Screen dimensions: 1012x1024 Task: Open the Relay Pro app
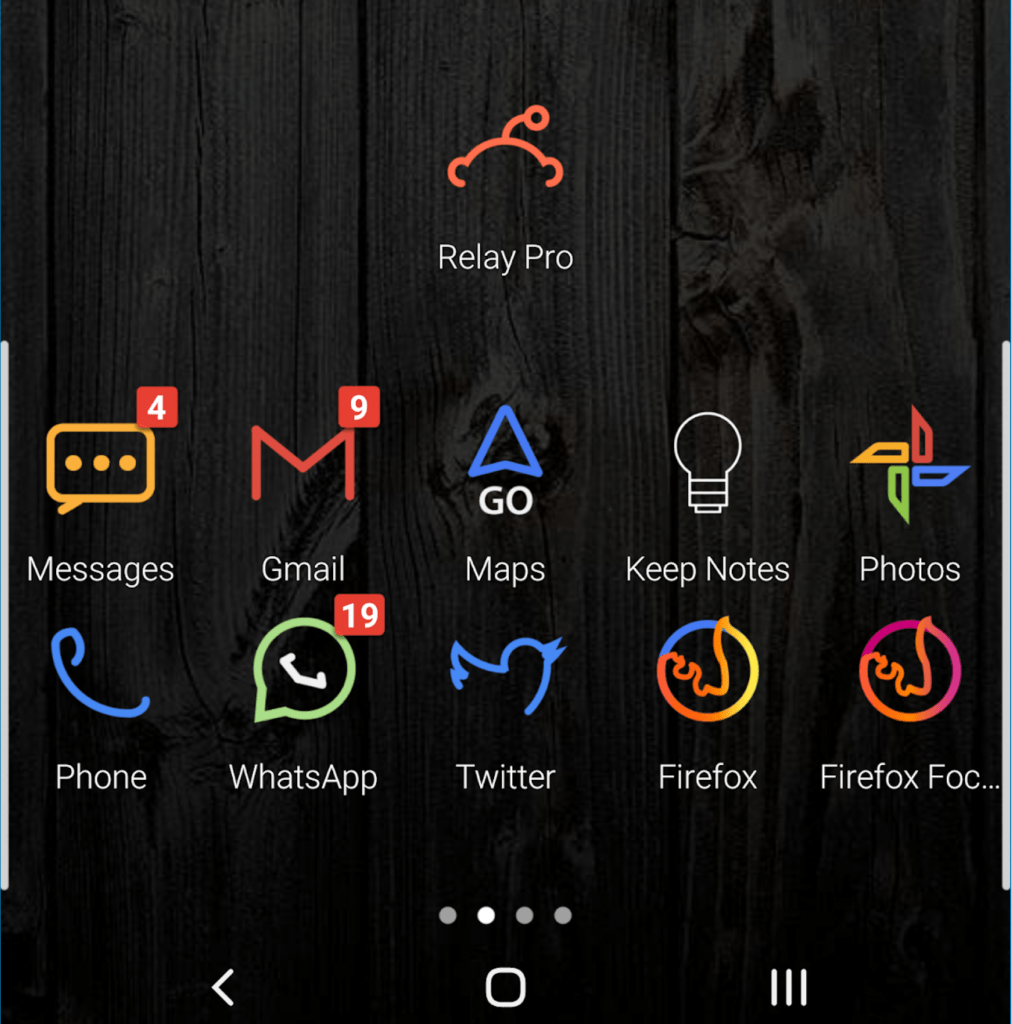(505, 152)
